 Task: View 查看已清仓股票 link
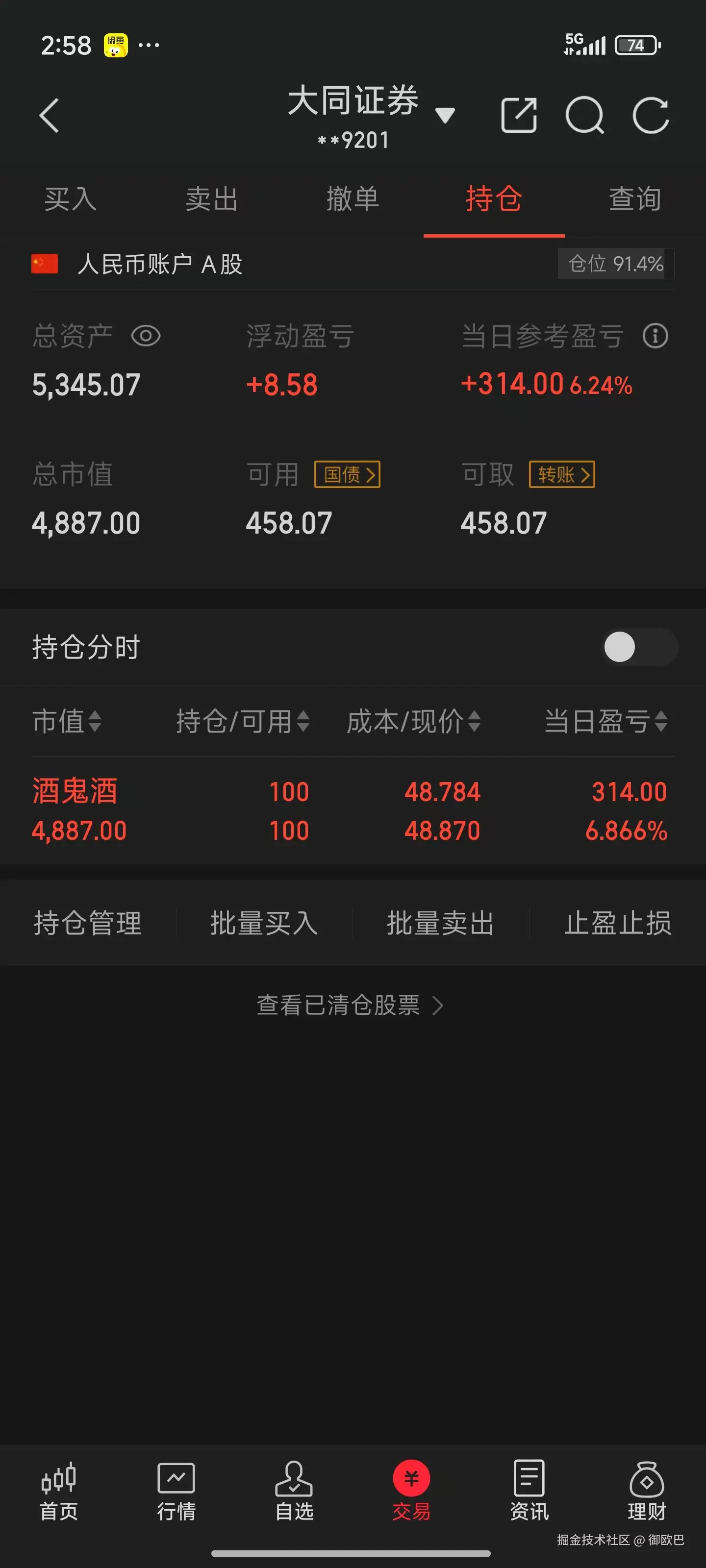click(350, 1005)
